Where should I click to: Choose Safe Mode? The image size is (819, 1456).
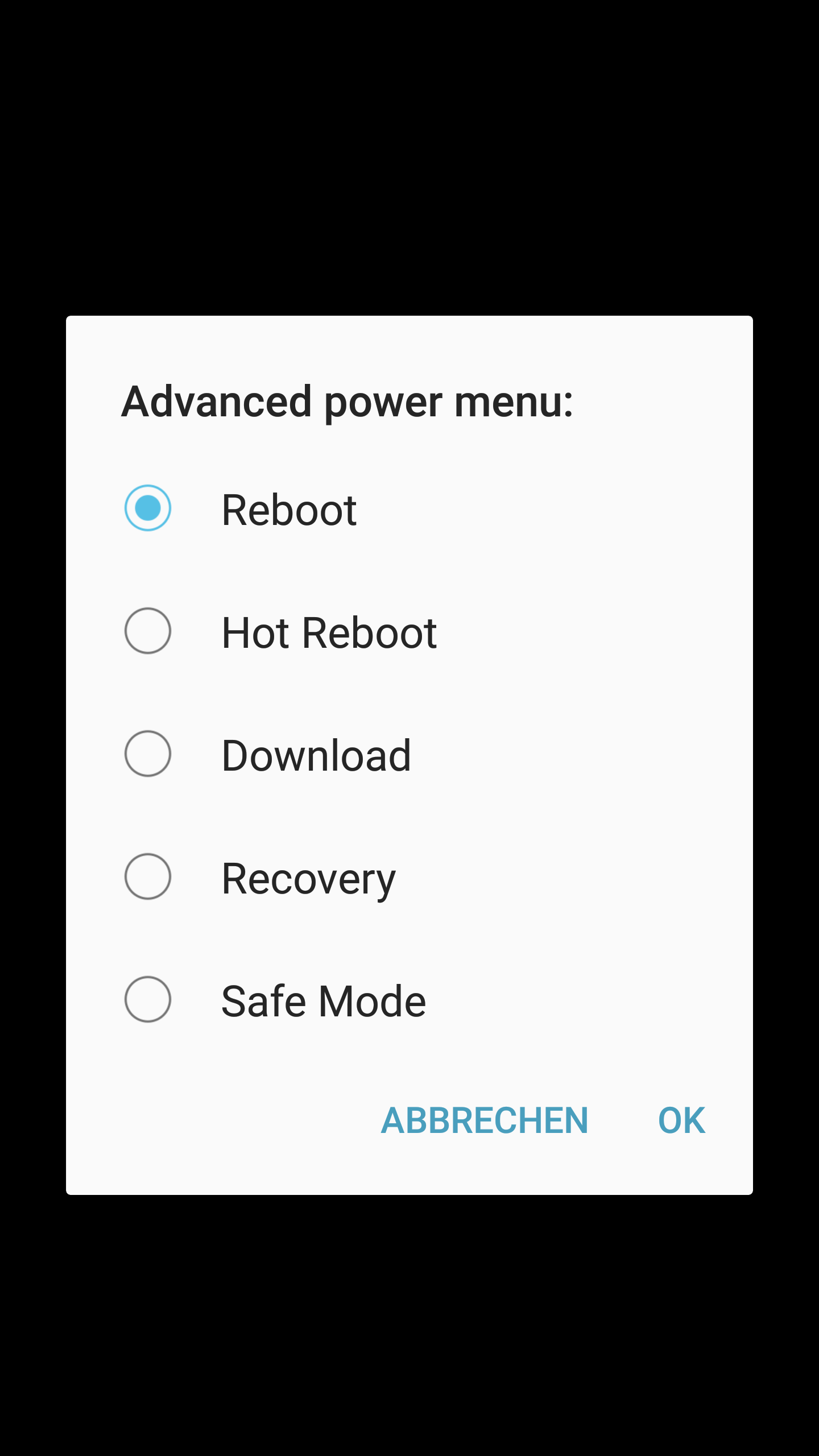pos(409,1000)
